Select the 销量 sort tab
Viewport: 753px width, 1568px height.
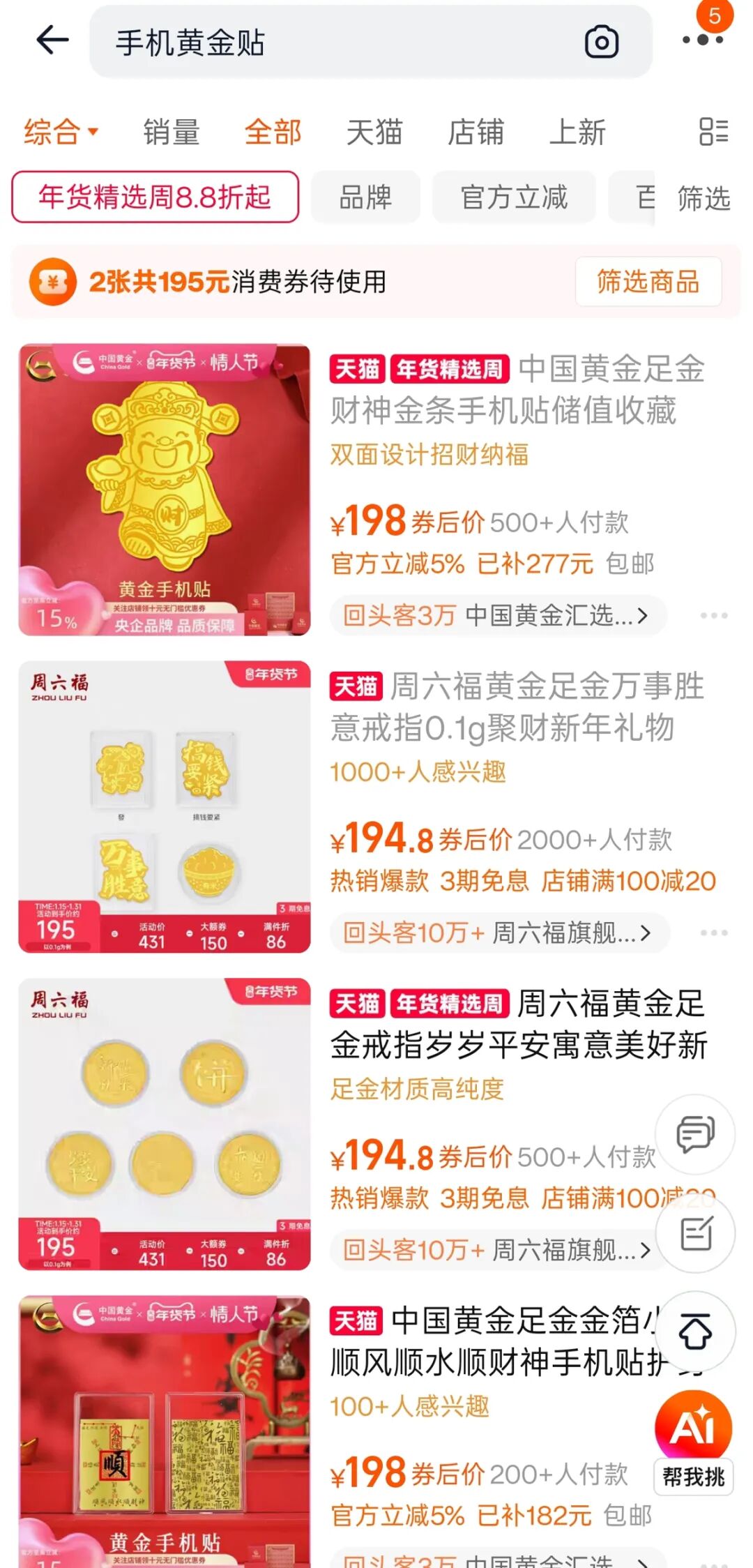172,133
